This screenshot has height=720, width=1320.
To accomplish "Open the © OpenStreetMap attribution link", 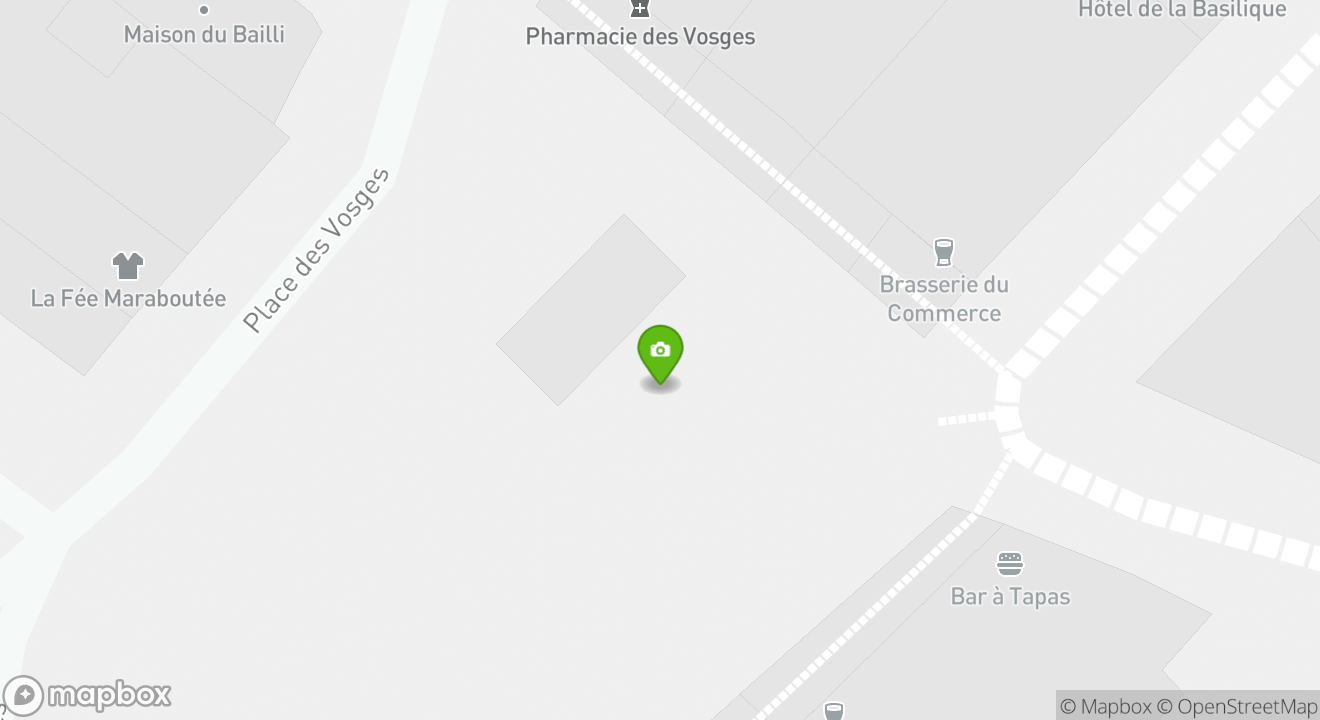I will coord(1238,706).
